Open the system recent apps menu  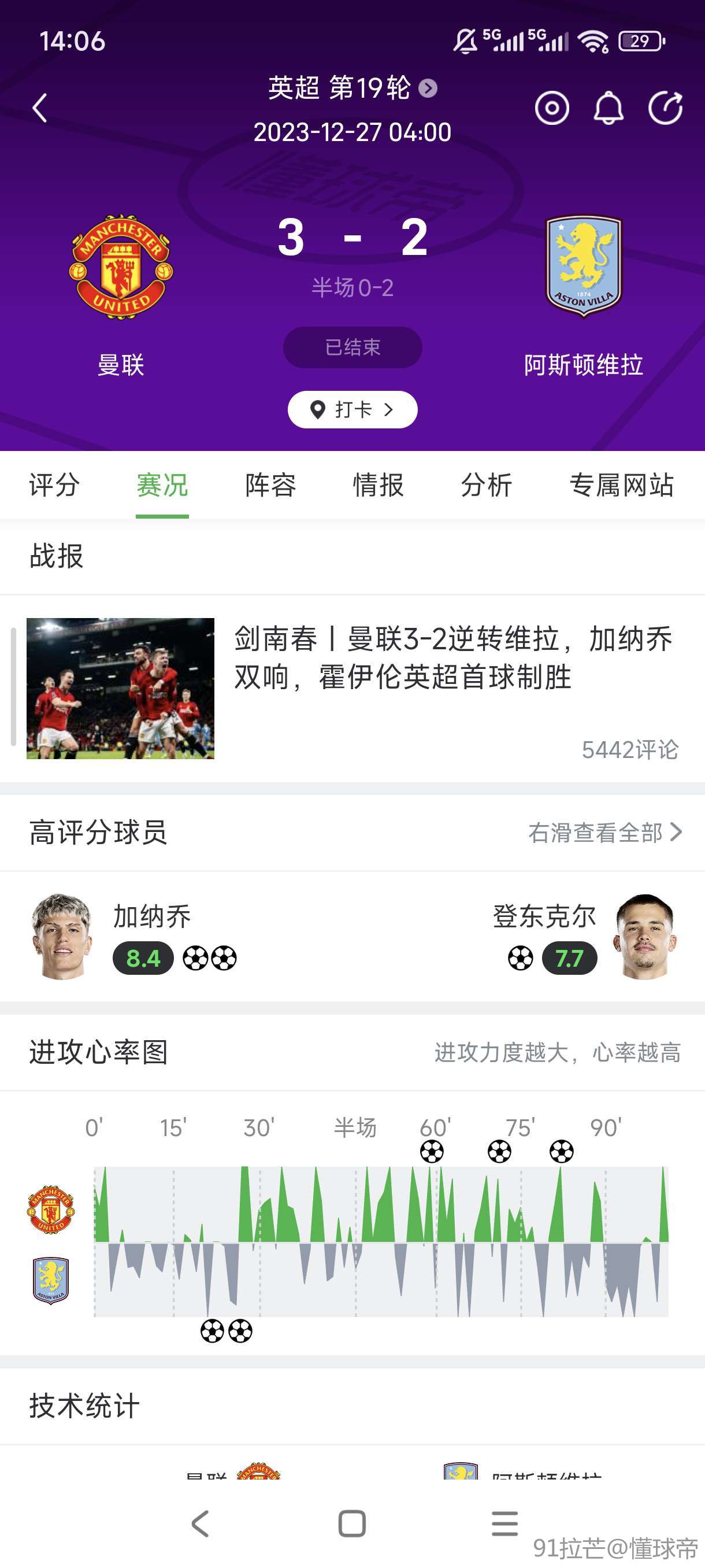[504, 1523]
